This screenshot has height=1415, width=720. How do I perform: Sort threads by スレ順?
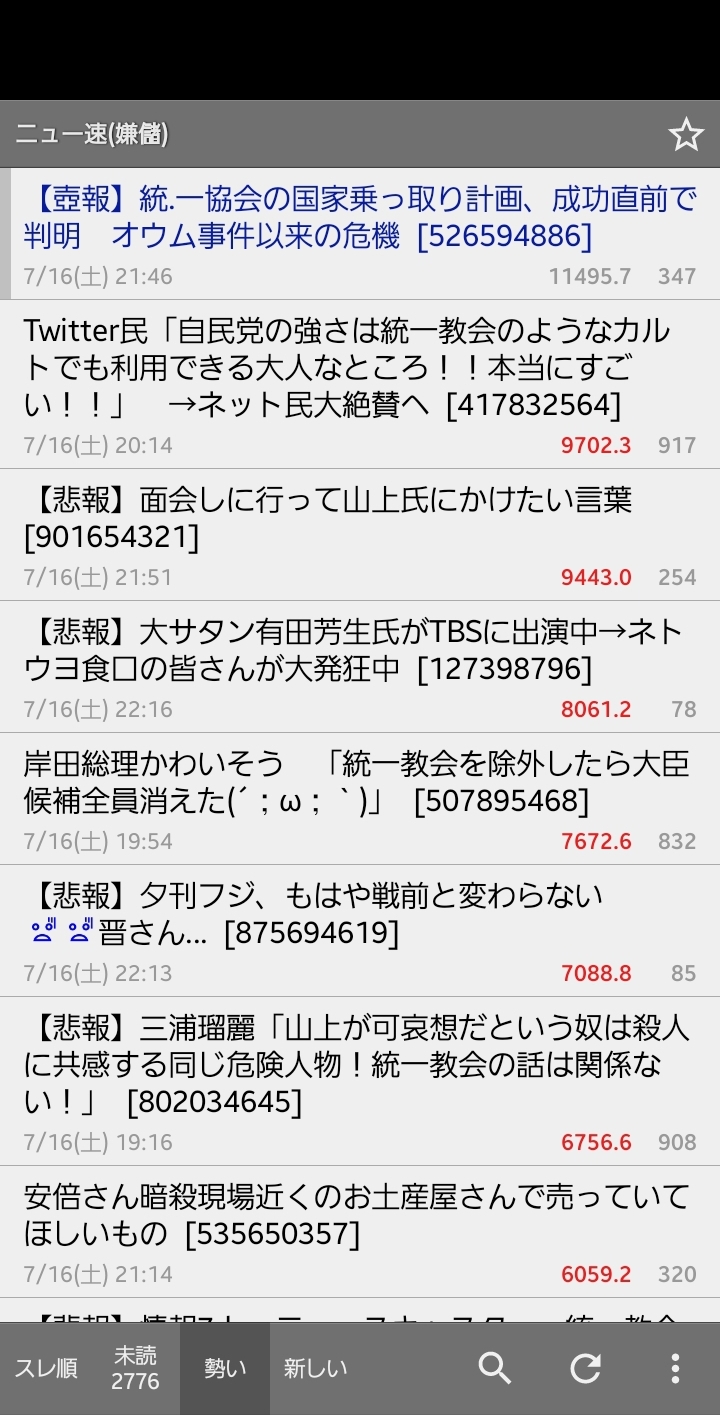pyautogui.click(x=46, y=1368)
